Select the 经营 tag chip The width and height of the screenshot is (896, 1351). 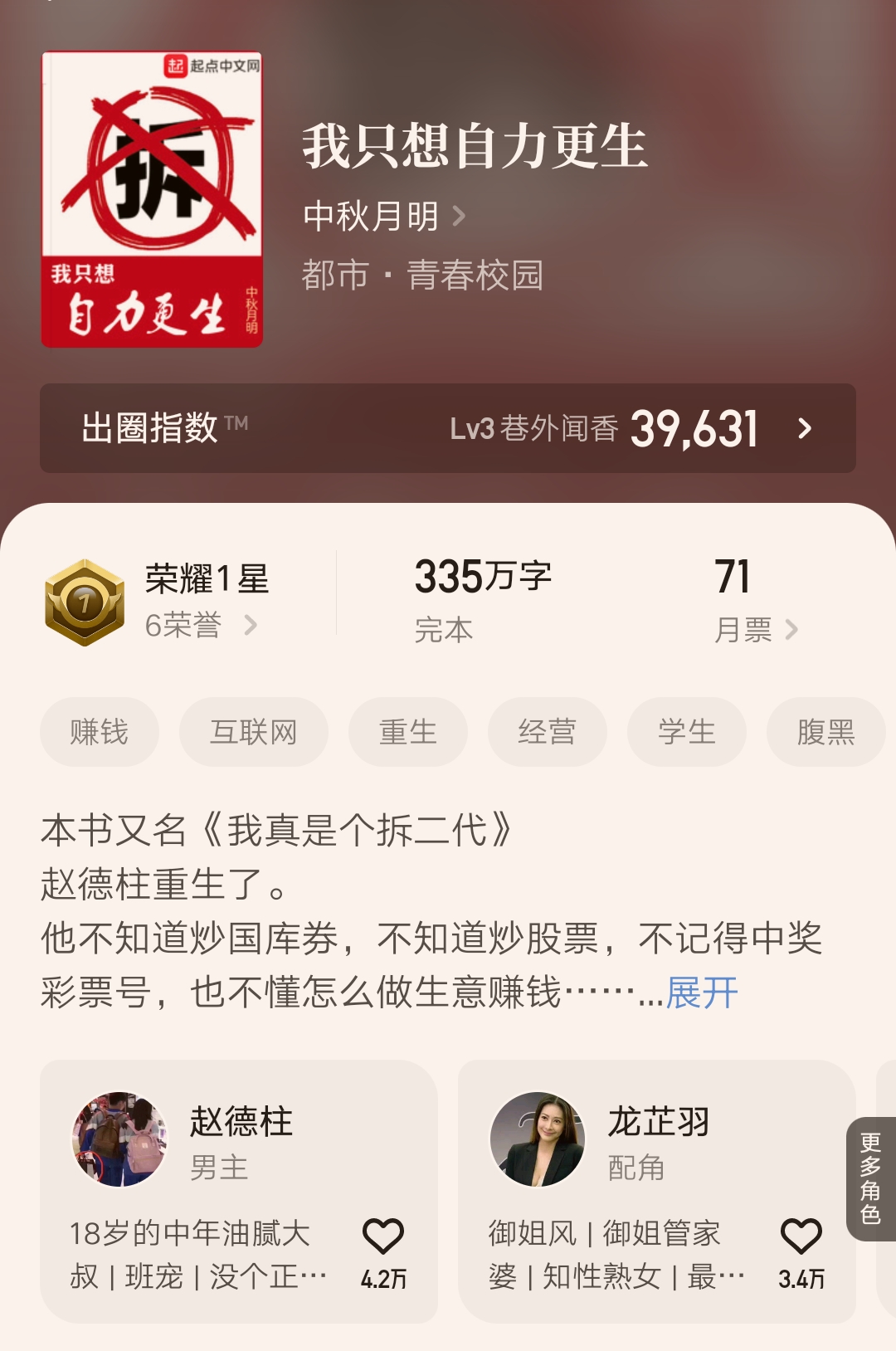(548, 732)
